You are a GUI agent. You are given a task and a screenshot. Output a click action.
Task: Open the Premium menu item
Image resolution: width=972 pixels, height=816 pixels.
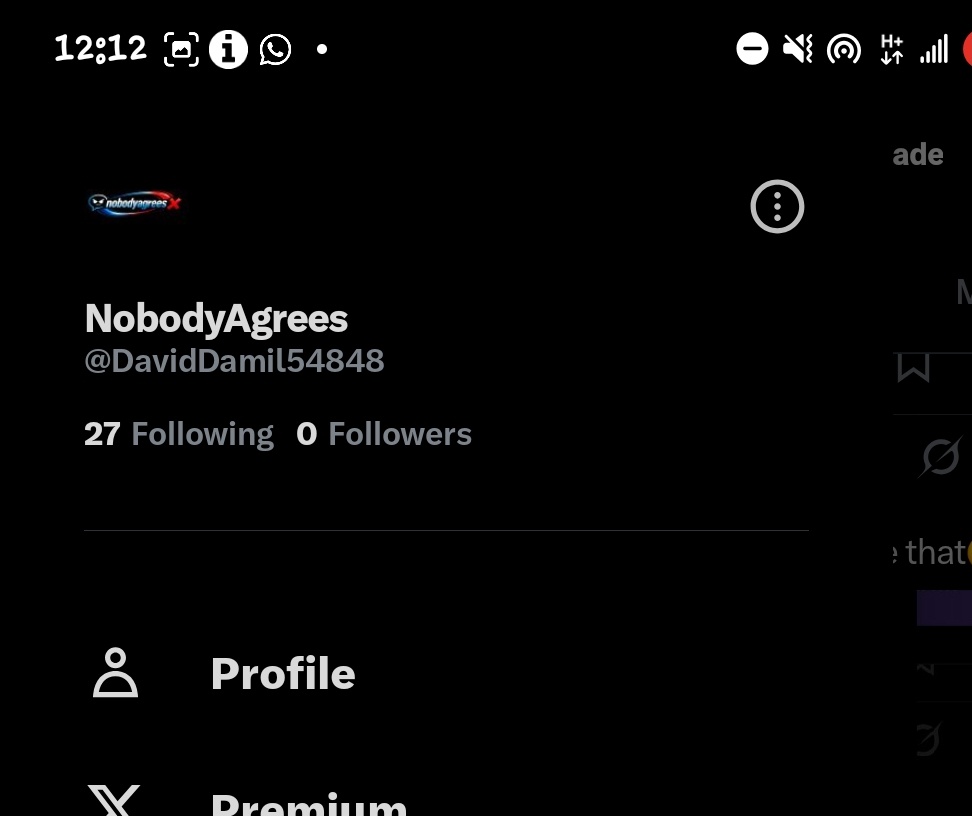pyautogui.click(x=308, y=803)
